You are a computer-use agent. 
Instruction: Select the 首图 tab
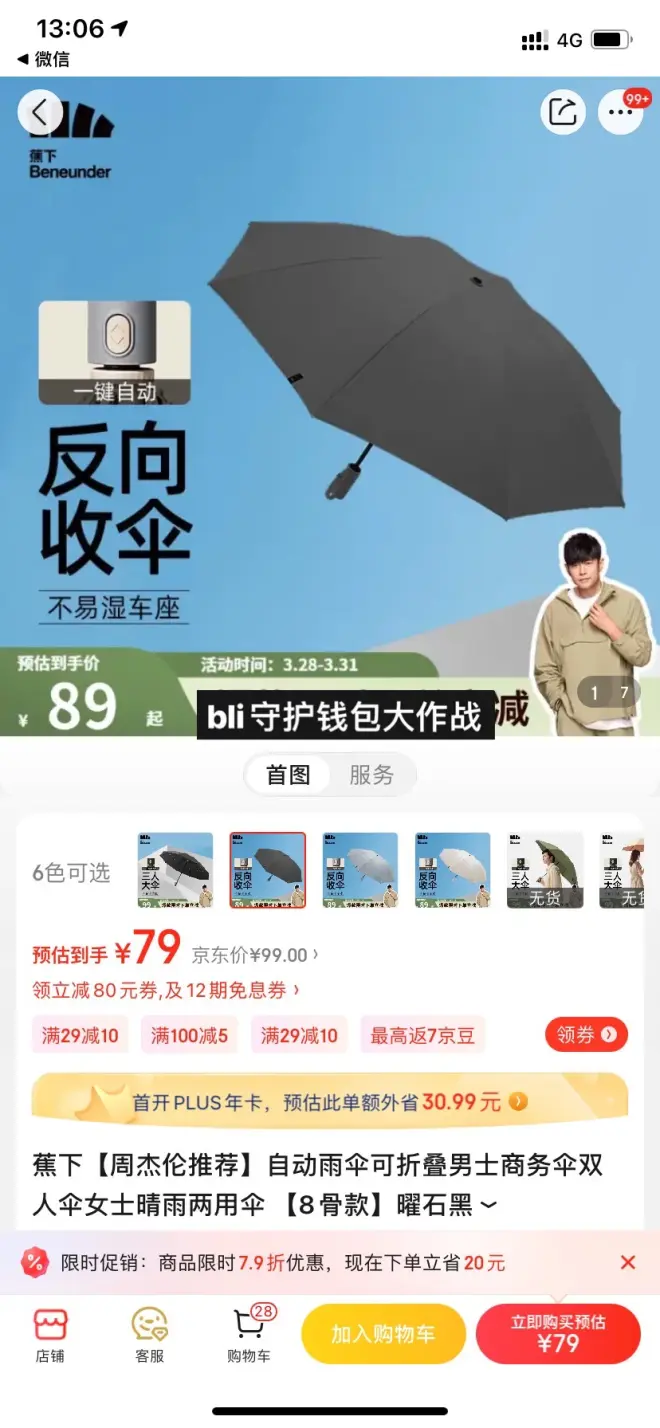(288, 775)
